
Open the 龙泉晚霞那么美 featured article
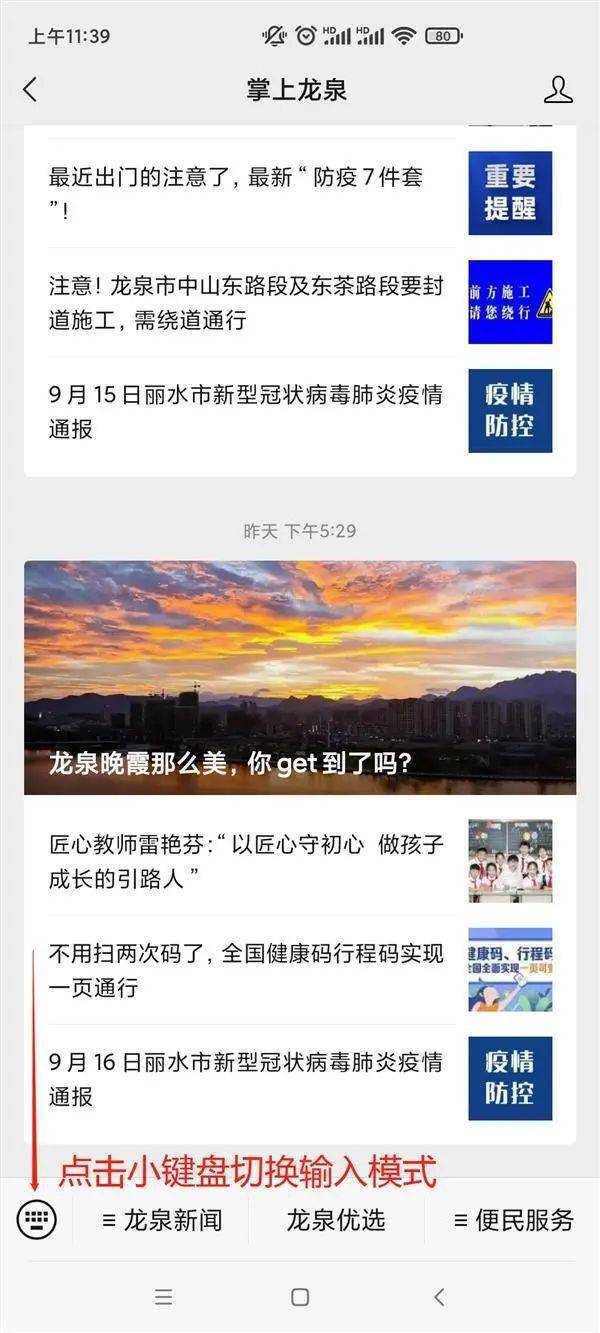pyautogui.click(x=300, y=678)
